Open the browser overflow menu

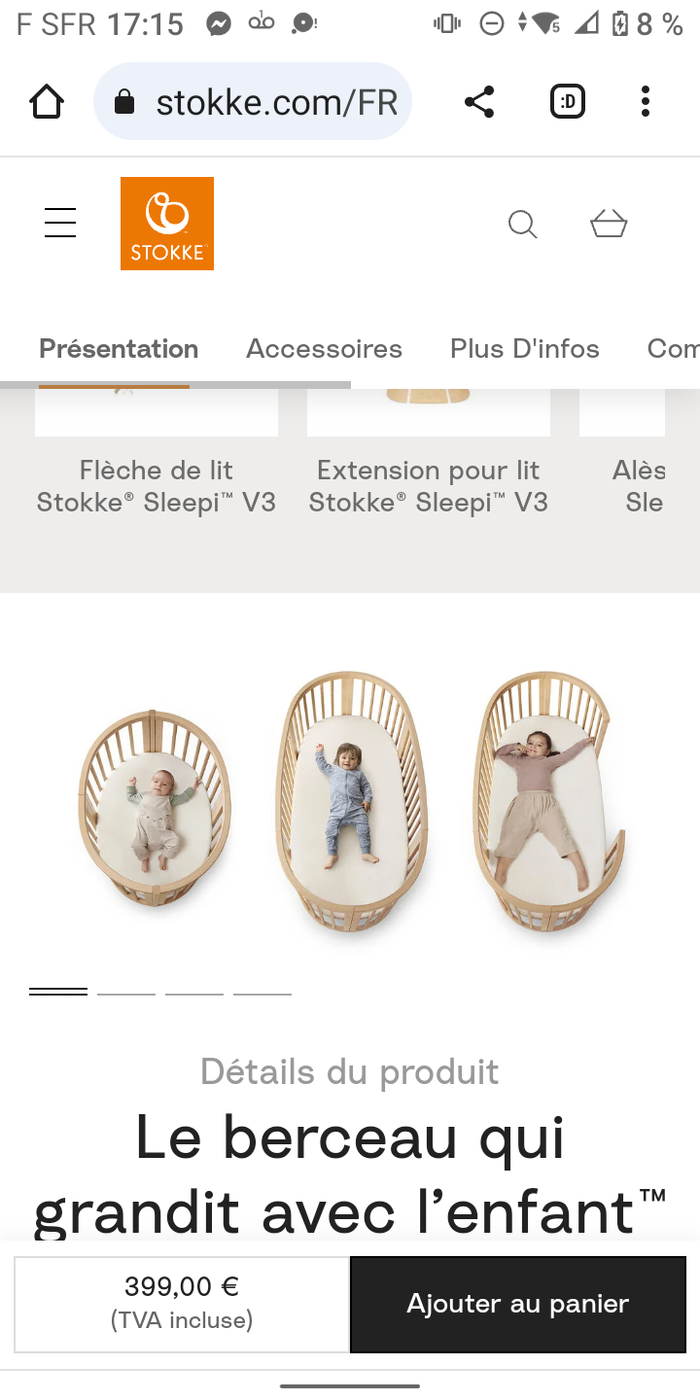645,102
